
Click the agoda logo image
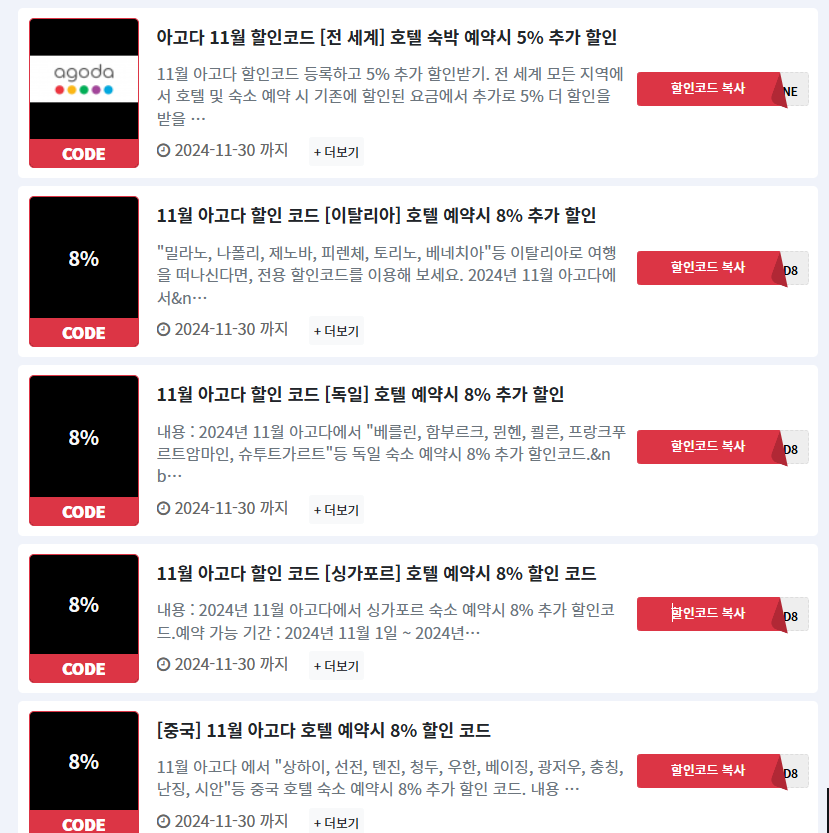coord(83,76)
